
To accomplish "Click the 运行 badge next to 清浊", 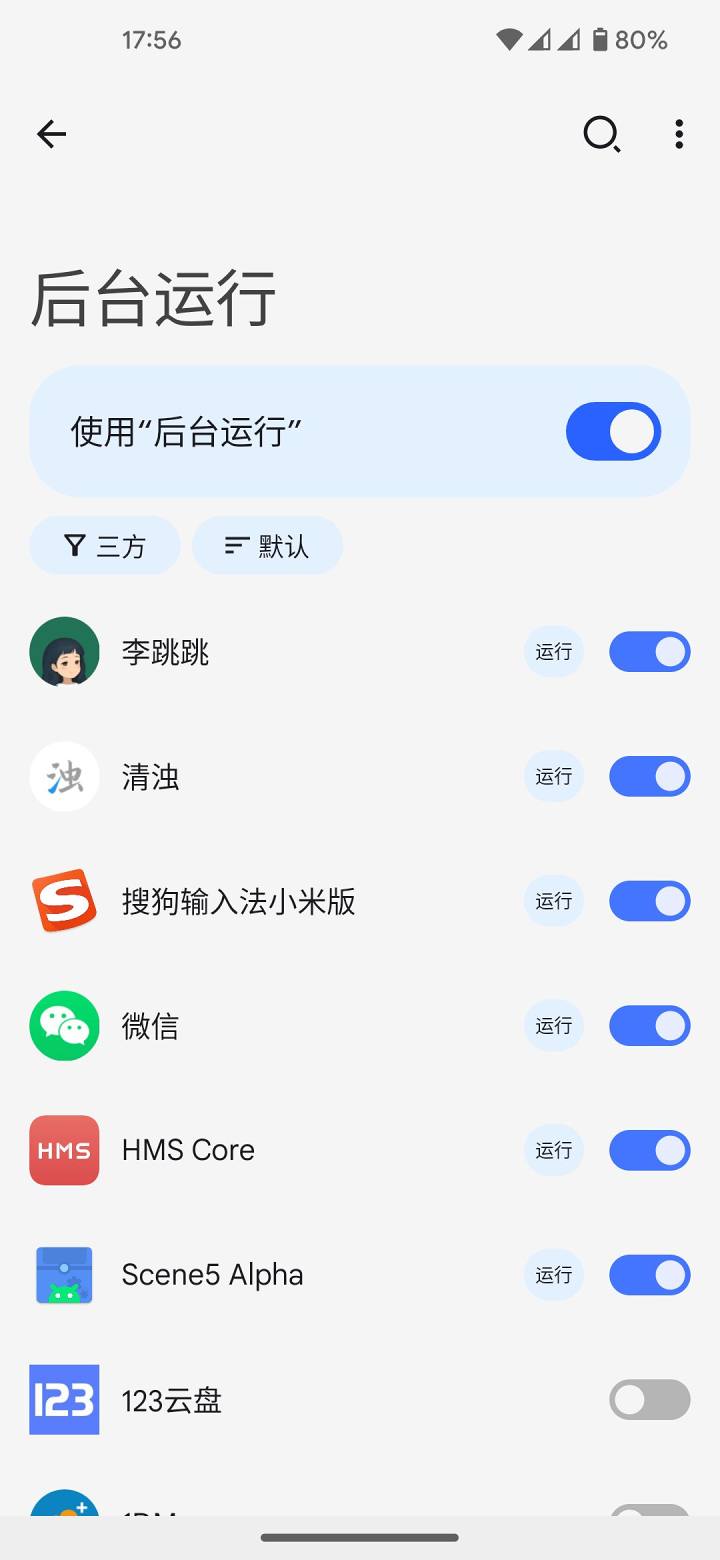I will (553, 777).
